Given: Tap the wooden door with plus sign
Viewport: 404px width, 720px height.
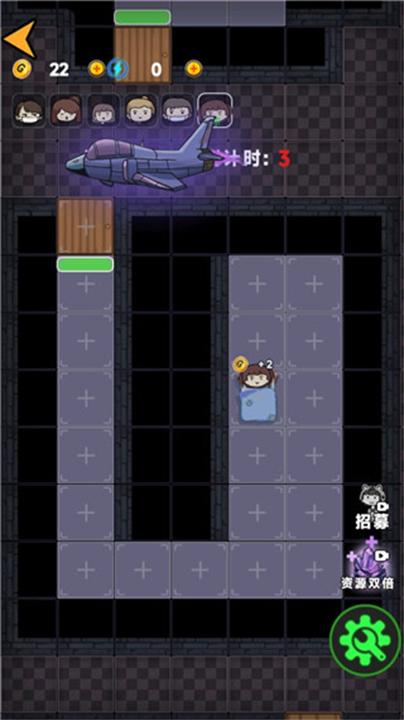Looking at the screenshot, I should click(85, 226).
